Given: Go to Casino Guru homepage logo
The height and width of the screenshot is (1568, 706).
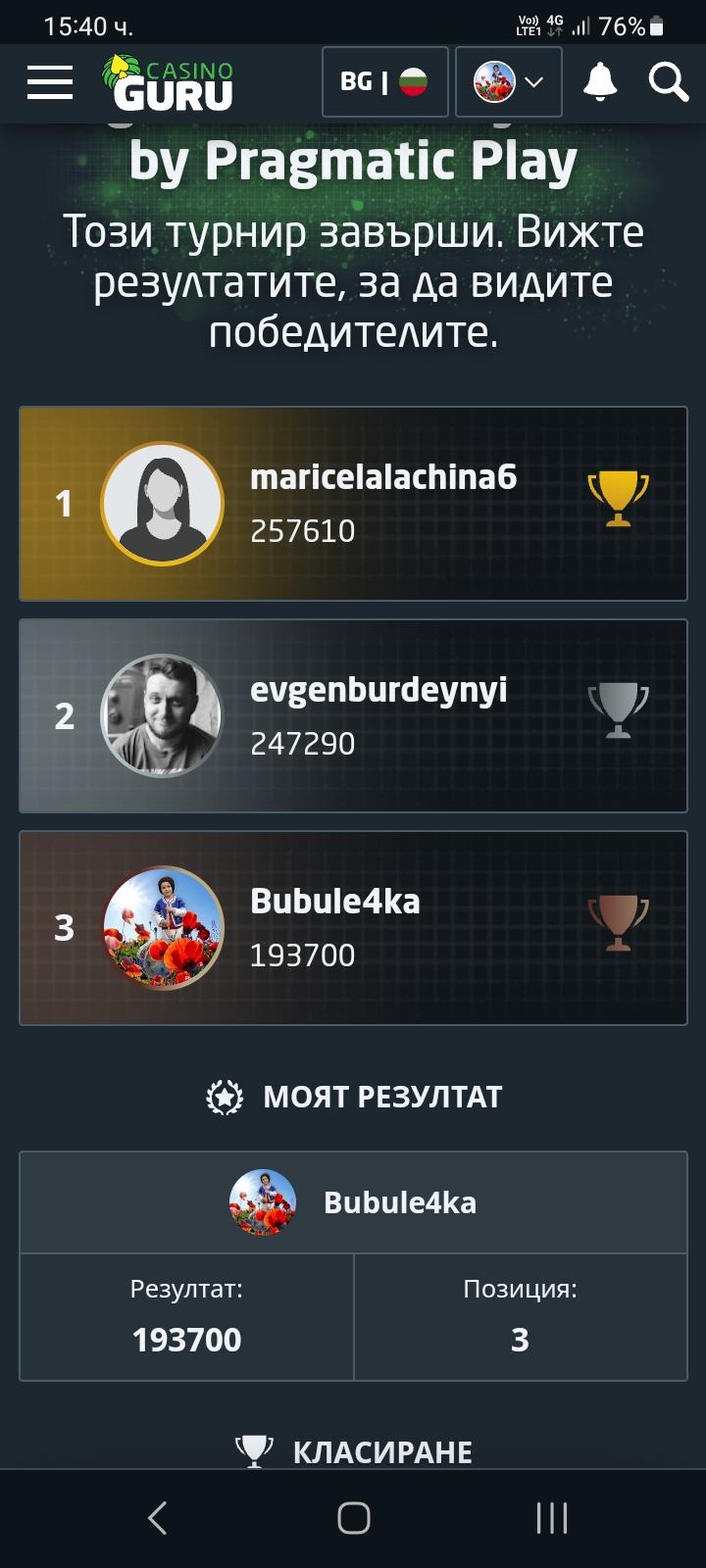Looking at the screenshot, I should (x=169, y=82).
